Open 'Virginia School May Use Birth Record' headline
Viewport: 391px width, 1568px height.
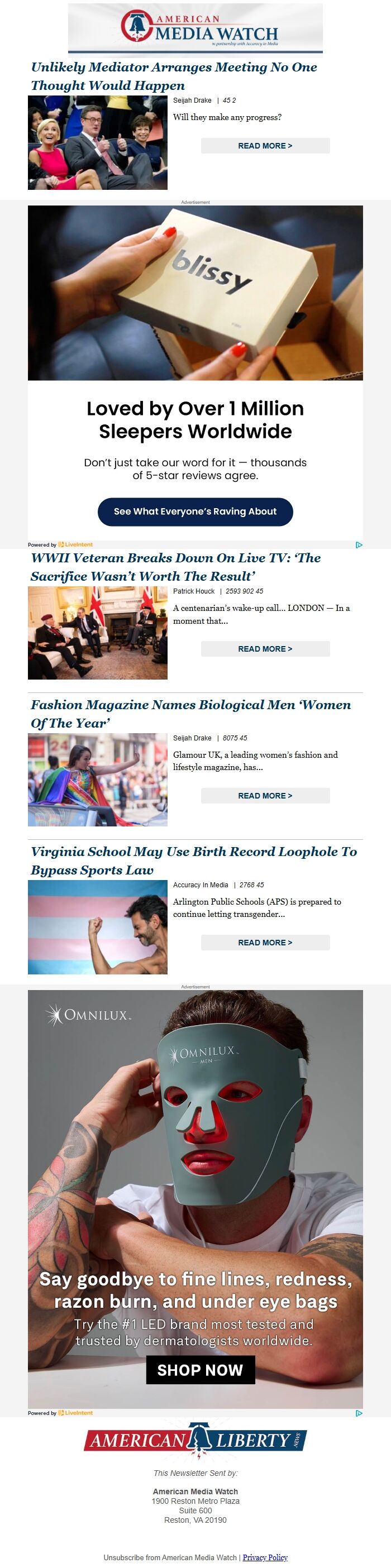(x=193, y=860)
